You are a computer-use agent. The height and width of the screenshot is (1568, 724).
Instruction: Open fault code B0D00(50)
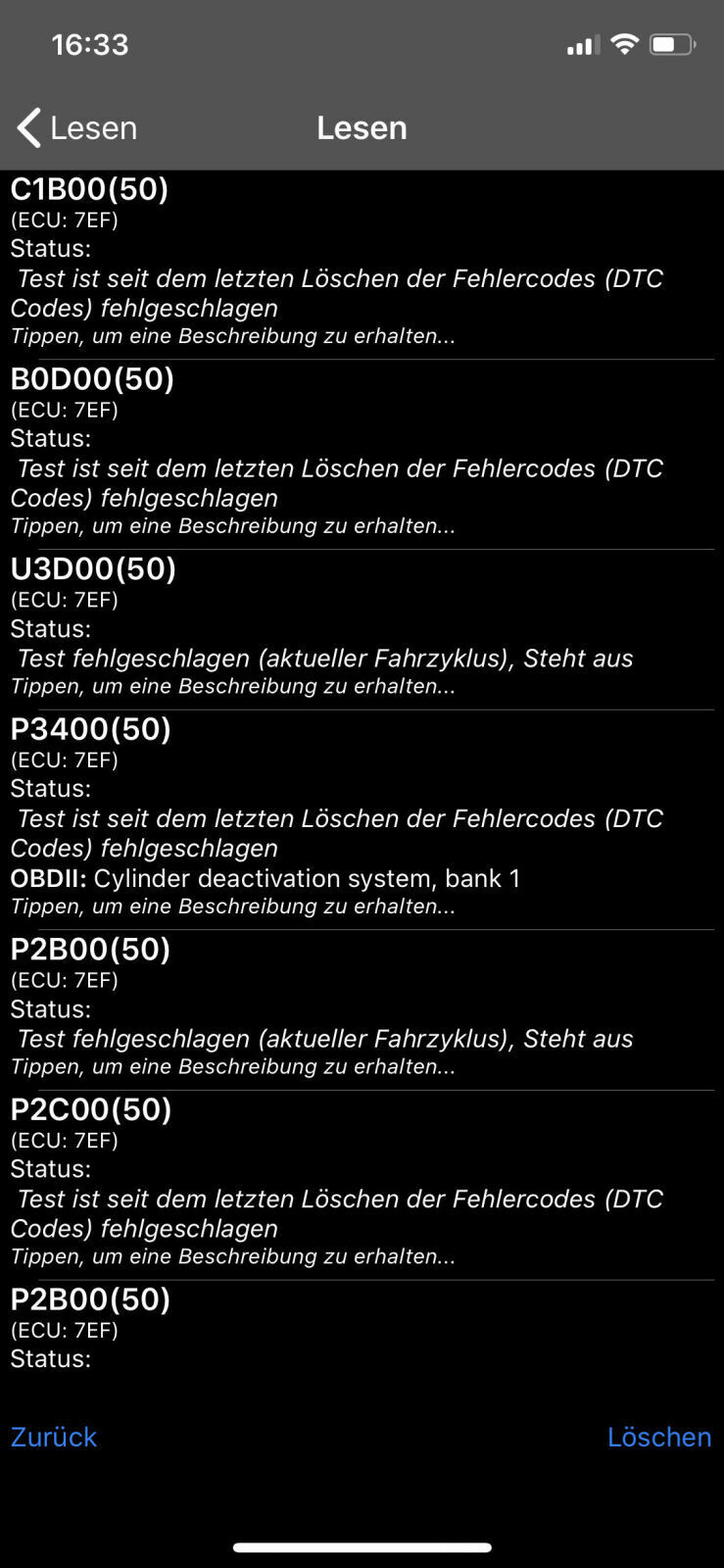(x=92, y=379)
